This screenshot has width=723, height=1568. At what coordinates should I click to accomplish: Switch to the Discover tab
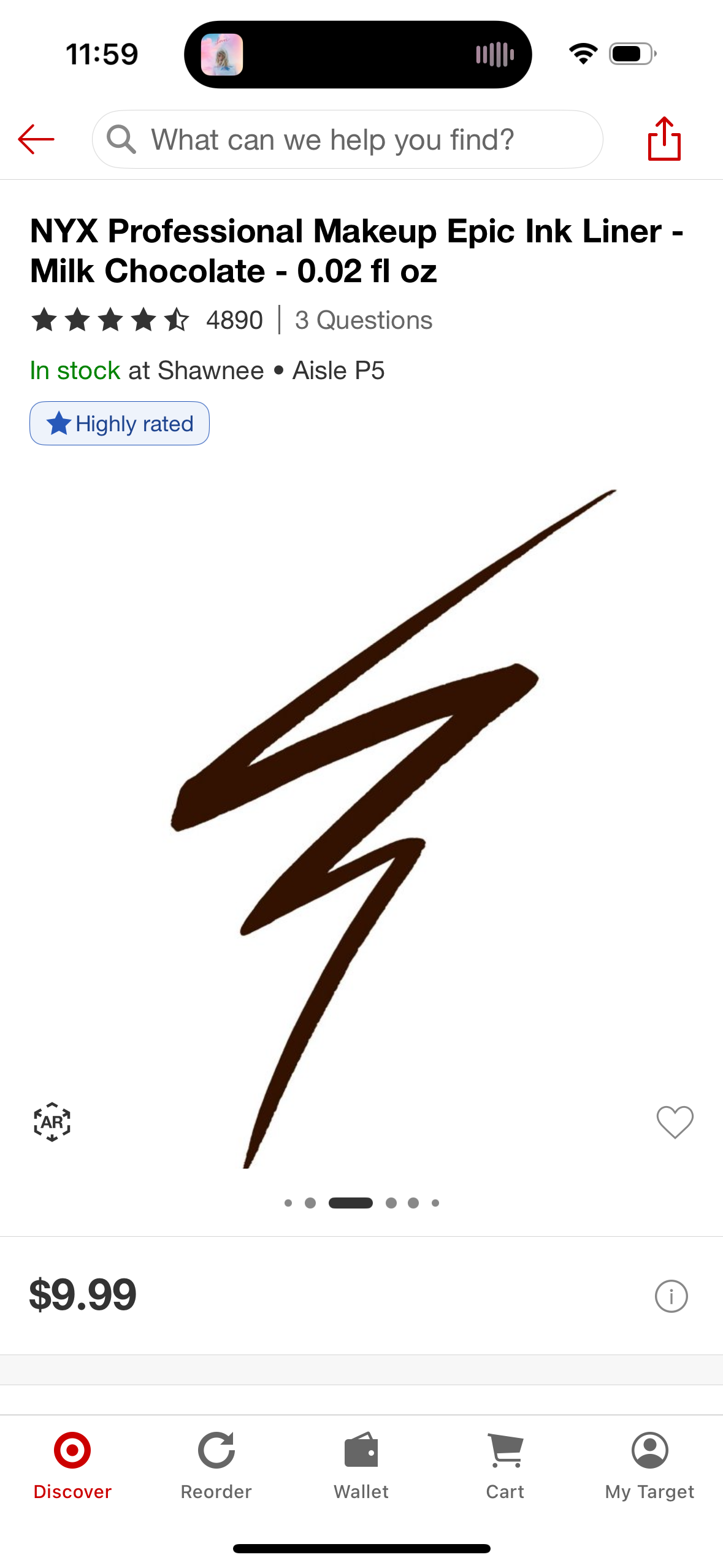[x=72, y=1466]
